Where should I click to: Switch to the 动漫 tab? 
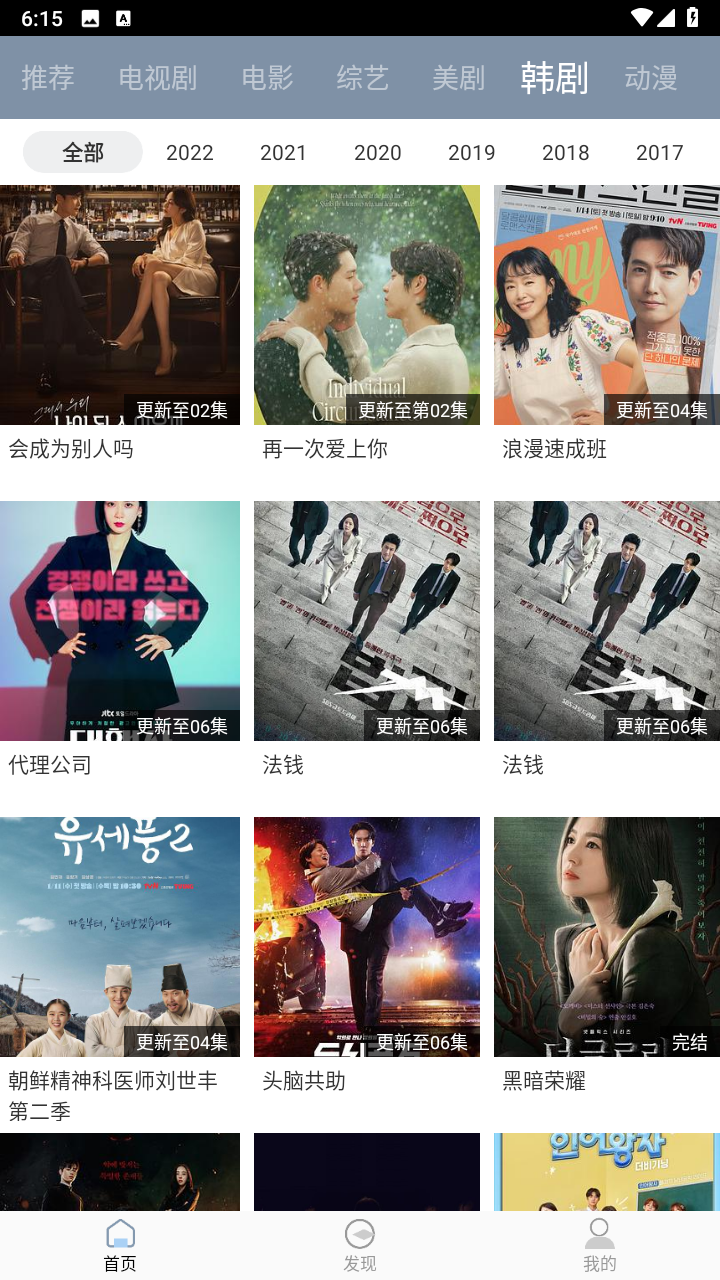(651, 78)
